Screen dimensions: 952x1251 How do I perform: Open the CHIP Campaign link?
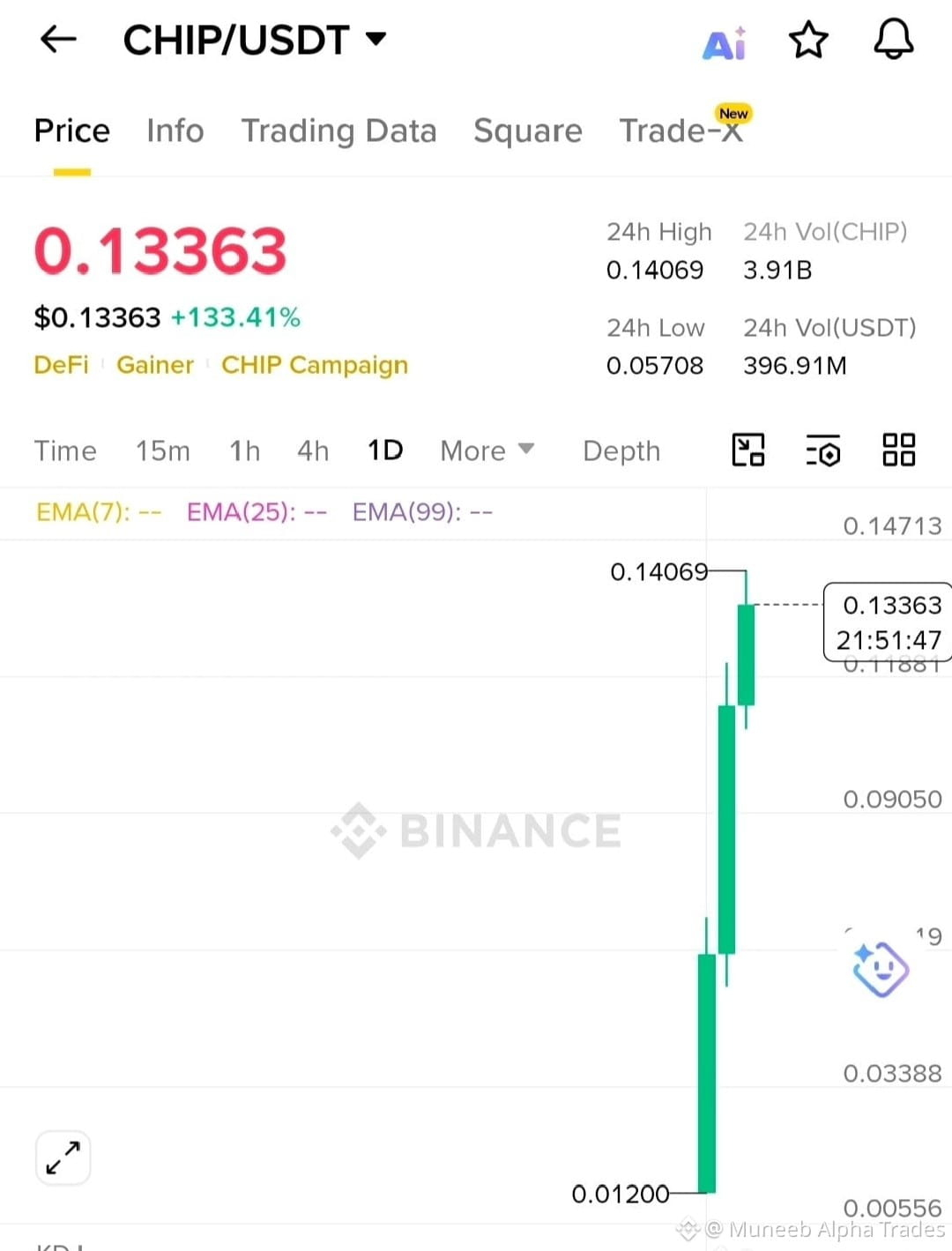(315, 365)
